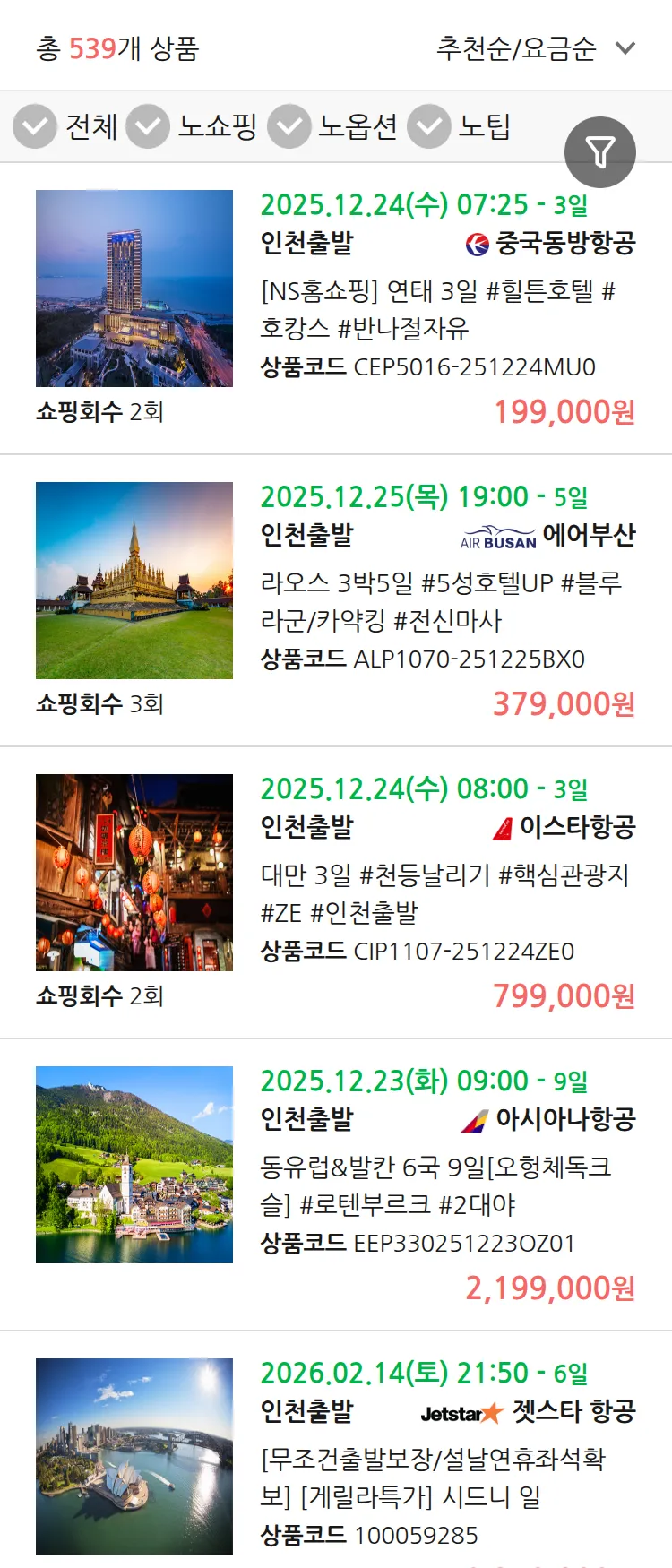Select the 아시아나항공 airline logo
This screenshot has height=1568, width=672.
pyautogui.click(x=472, y=1119)
